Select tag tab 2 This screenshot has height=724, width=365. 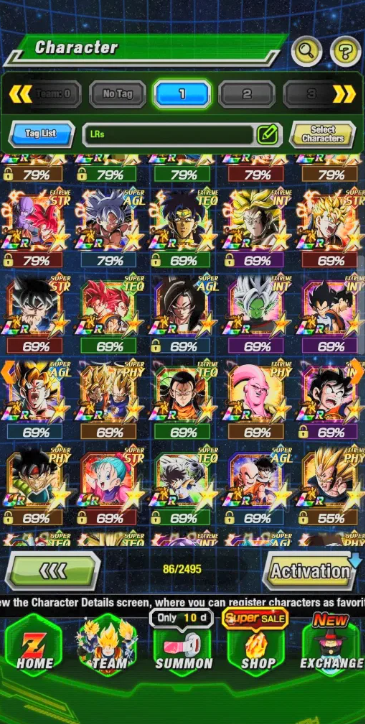[247, 94]
